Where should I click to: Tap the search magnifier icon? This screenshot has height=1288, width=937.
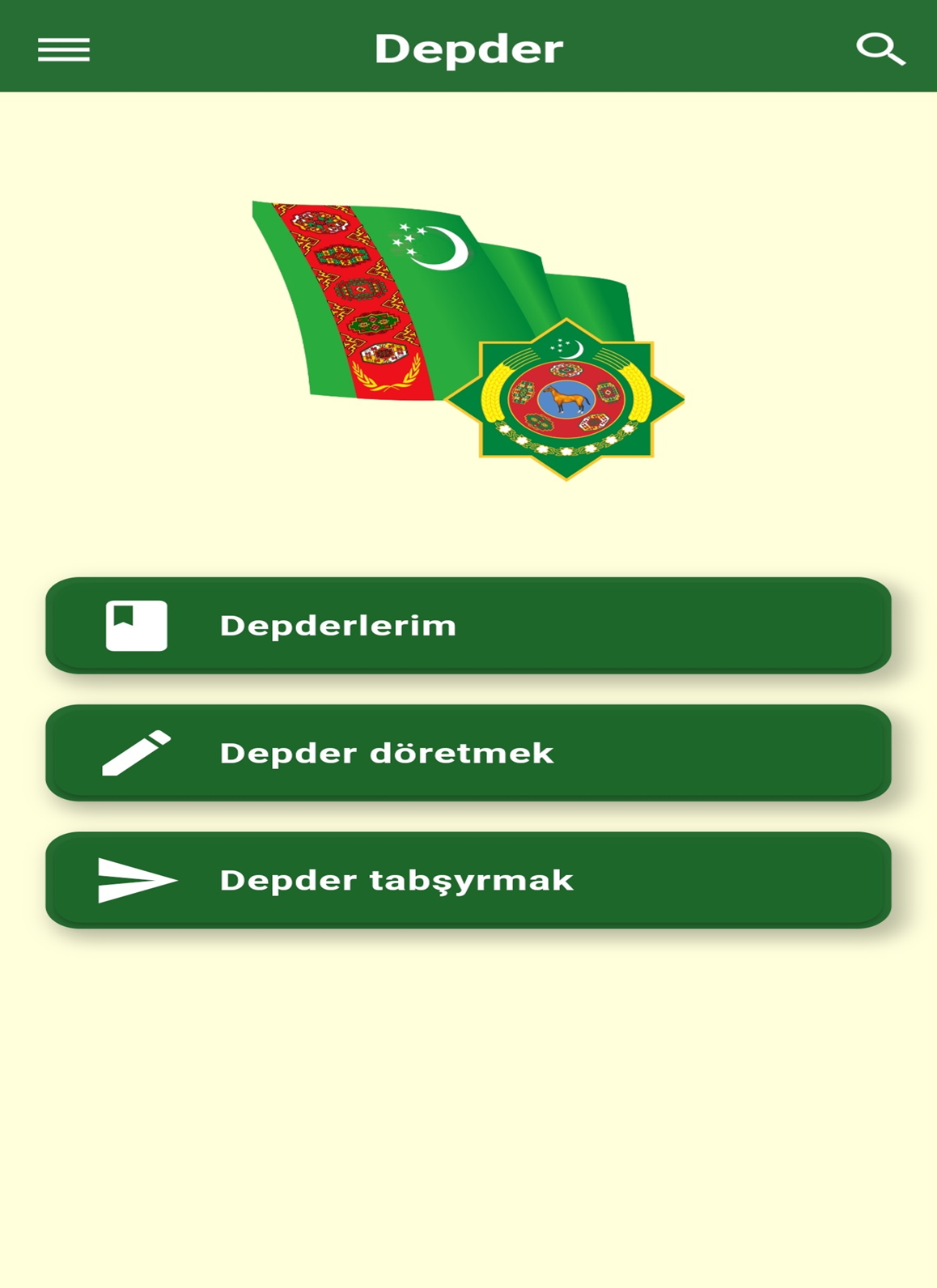click(880, 49)
